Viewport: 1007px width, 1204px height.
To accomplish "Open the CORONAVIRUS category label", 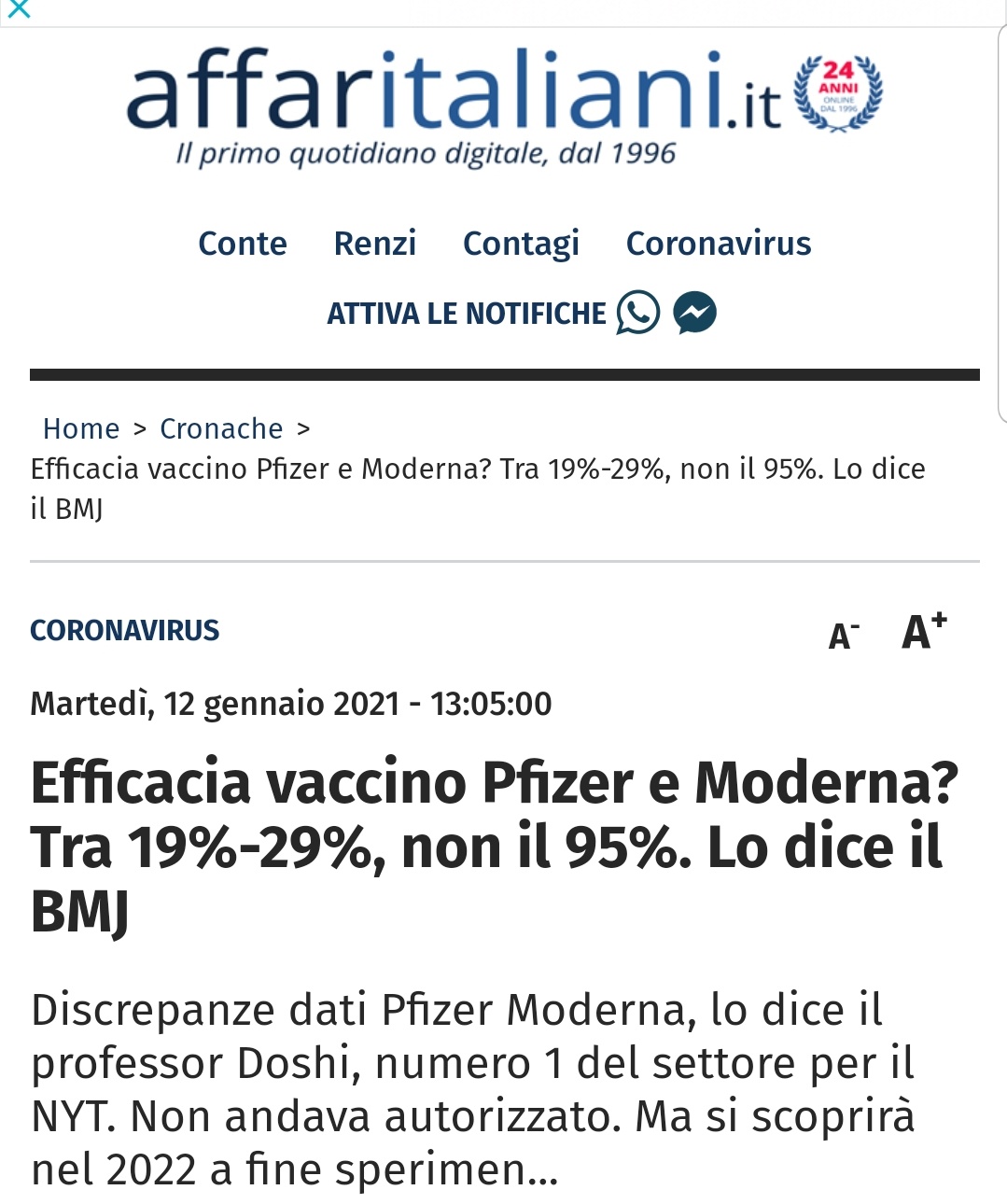I will tap(125, 631).
